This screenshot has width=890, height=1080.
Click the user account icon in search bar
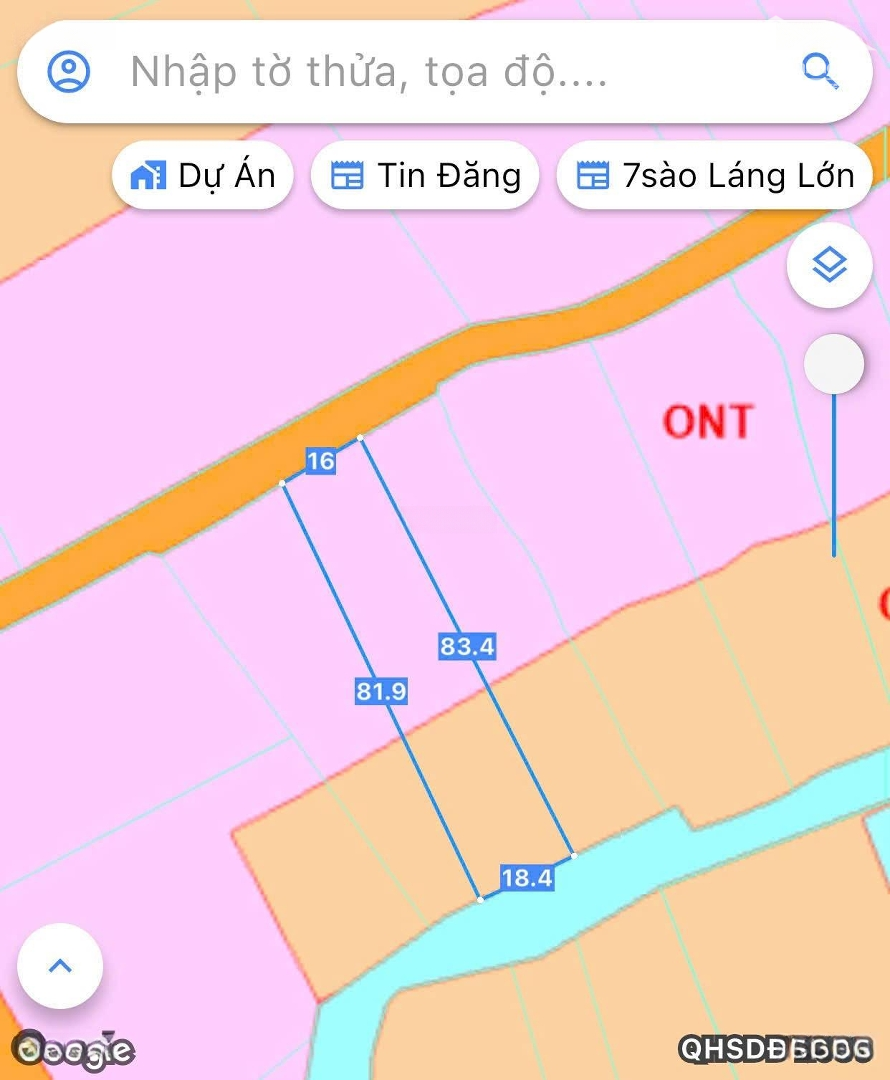click(x=67, y=71)
